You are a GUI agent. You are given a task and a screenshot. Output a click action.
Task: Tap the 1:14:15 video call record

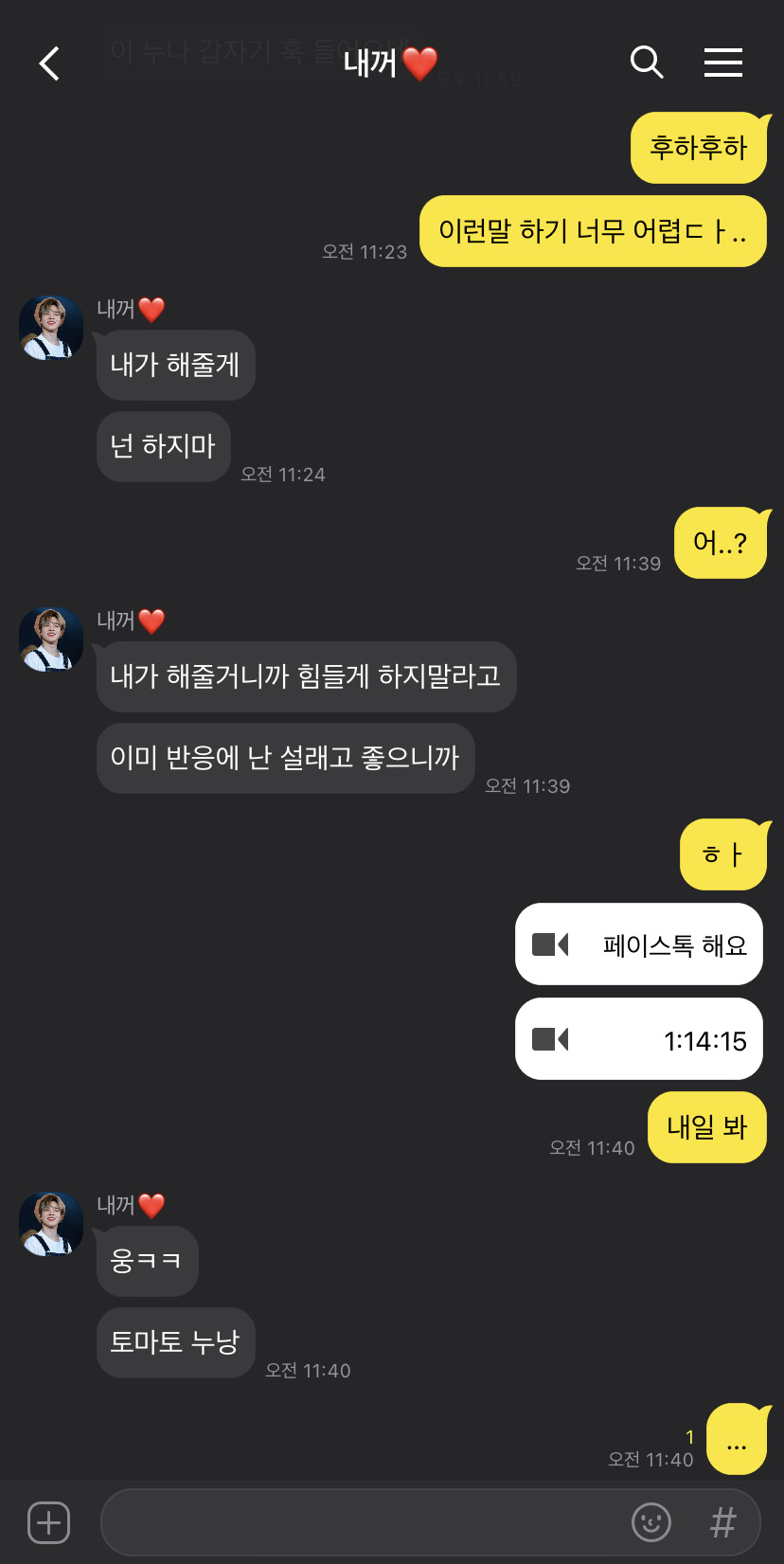(639, 1039)
